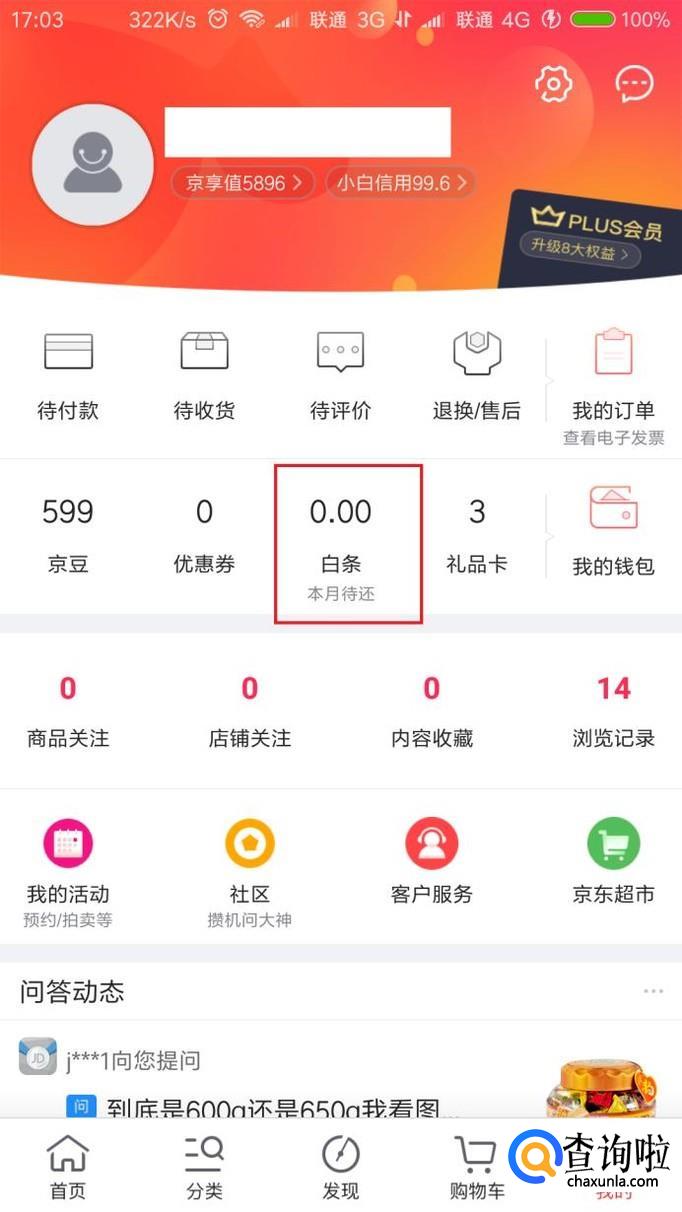682x1212 pixels.
Task: Open 京豆 balance
Action: [x=68, y=536]
